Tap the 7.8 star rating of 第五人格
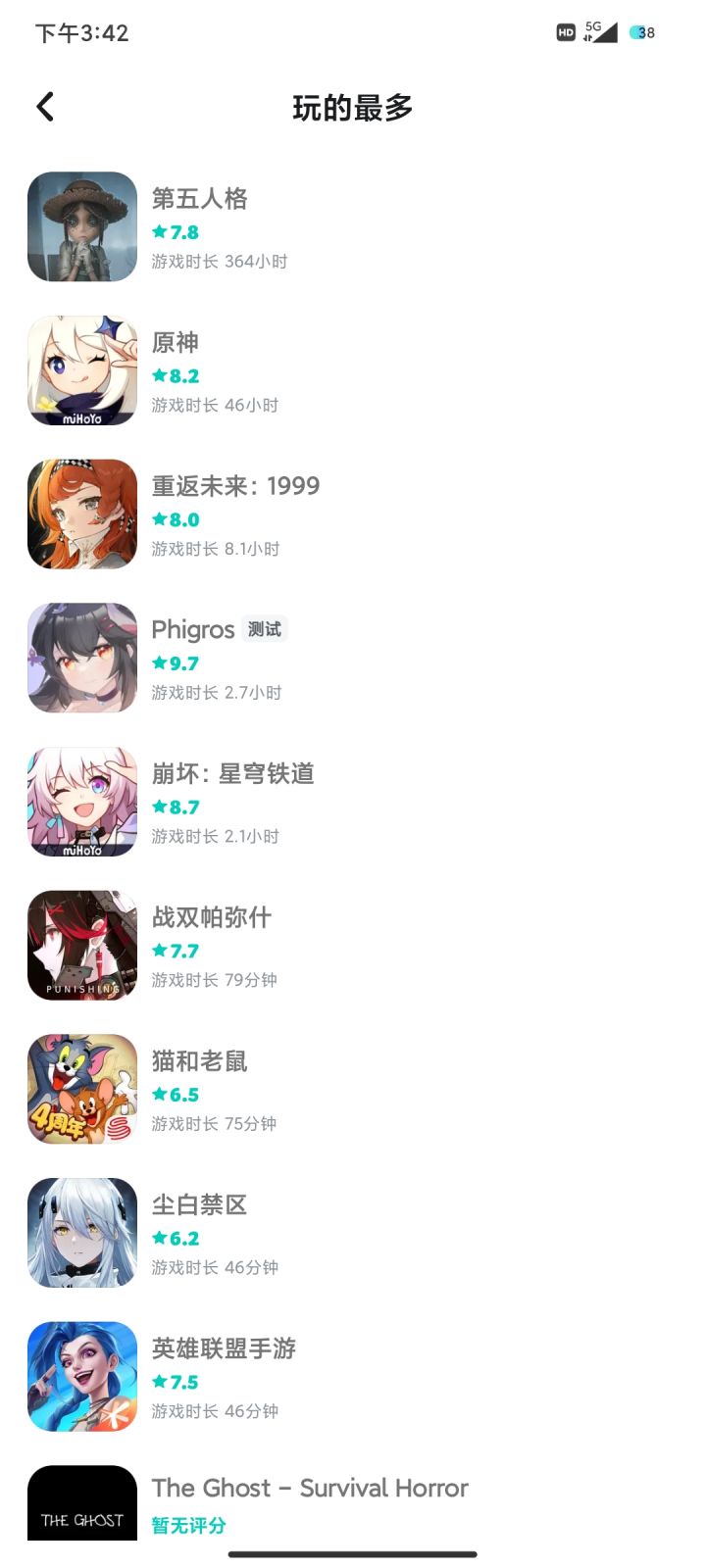 (176, 231)
